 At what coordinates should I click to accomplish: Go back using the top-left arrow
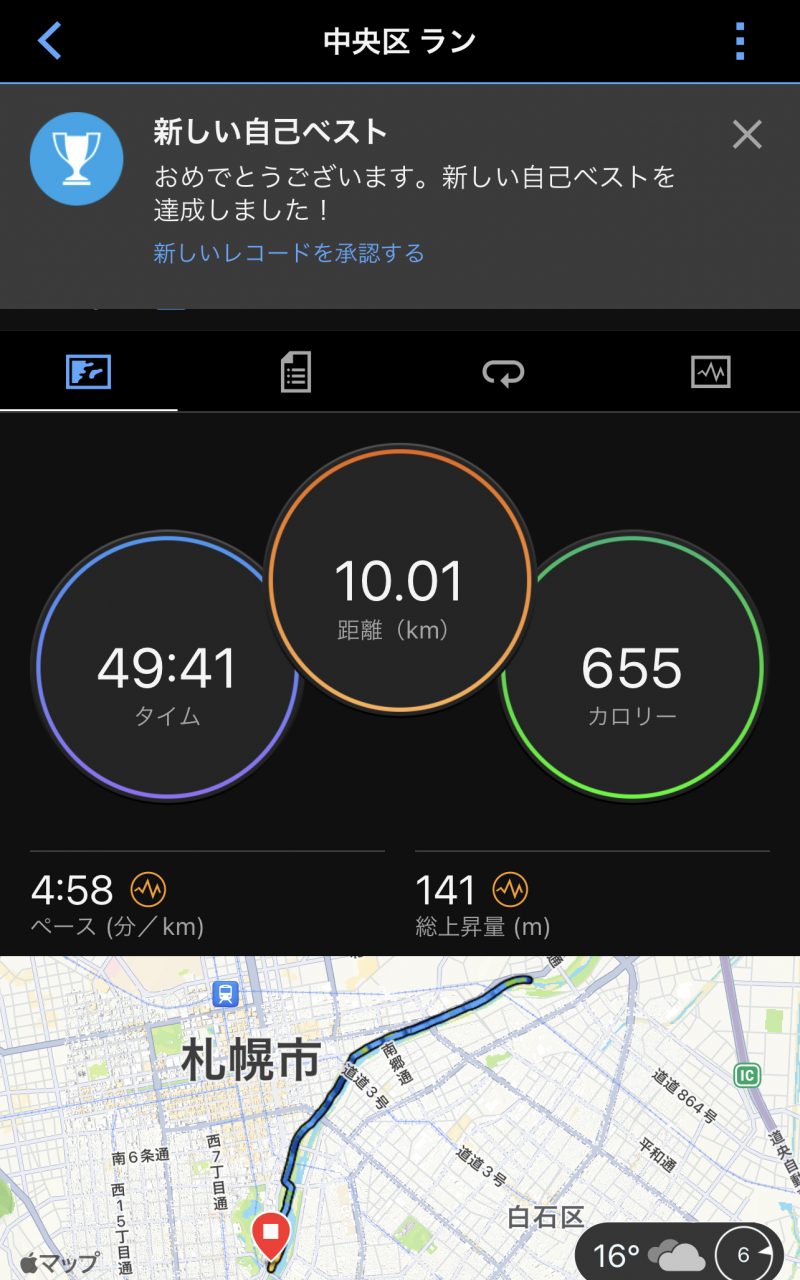click(x=49, y=41)
